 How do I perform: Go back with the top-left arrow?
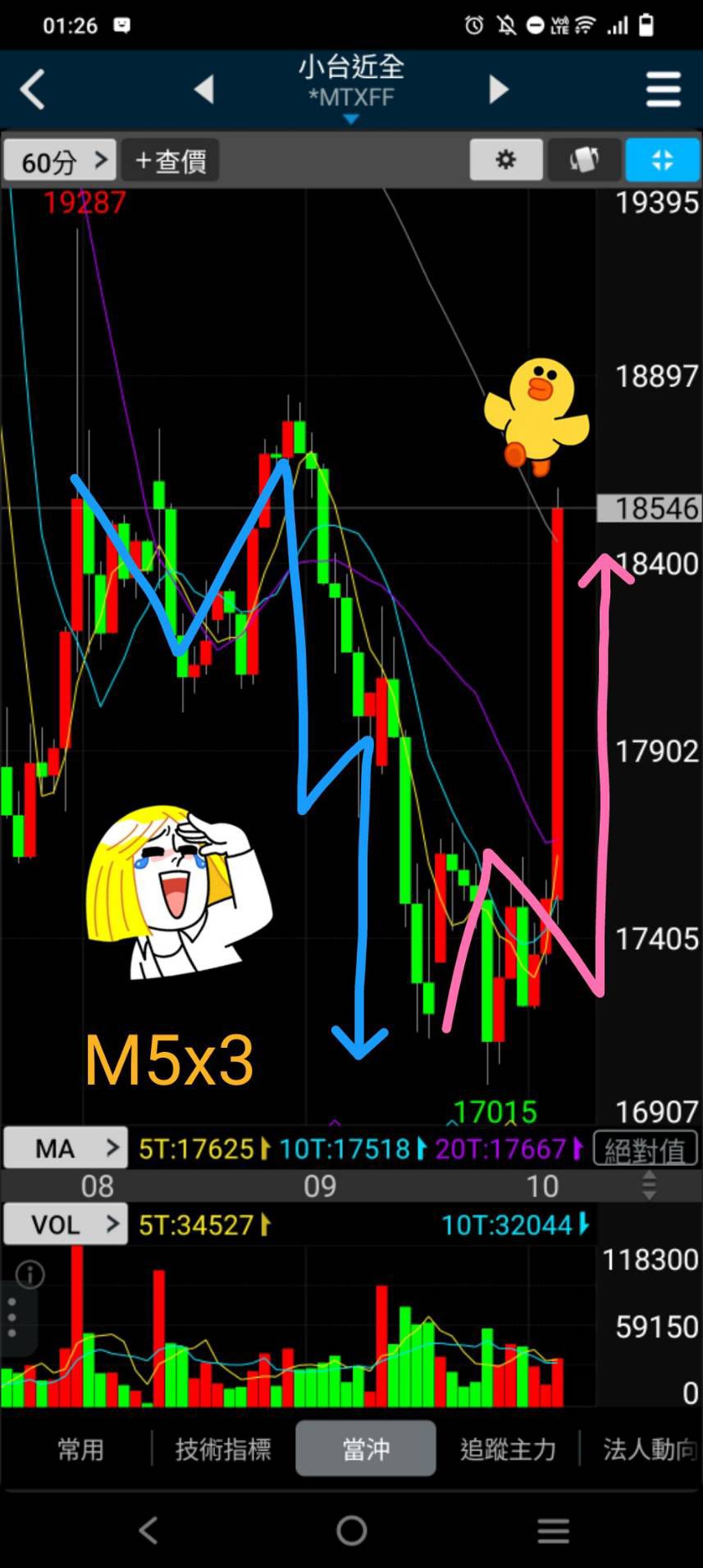click(33, 89)
